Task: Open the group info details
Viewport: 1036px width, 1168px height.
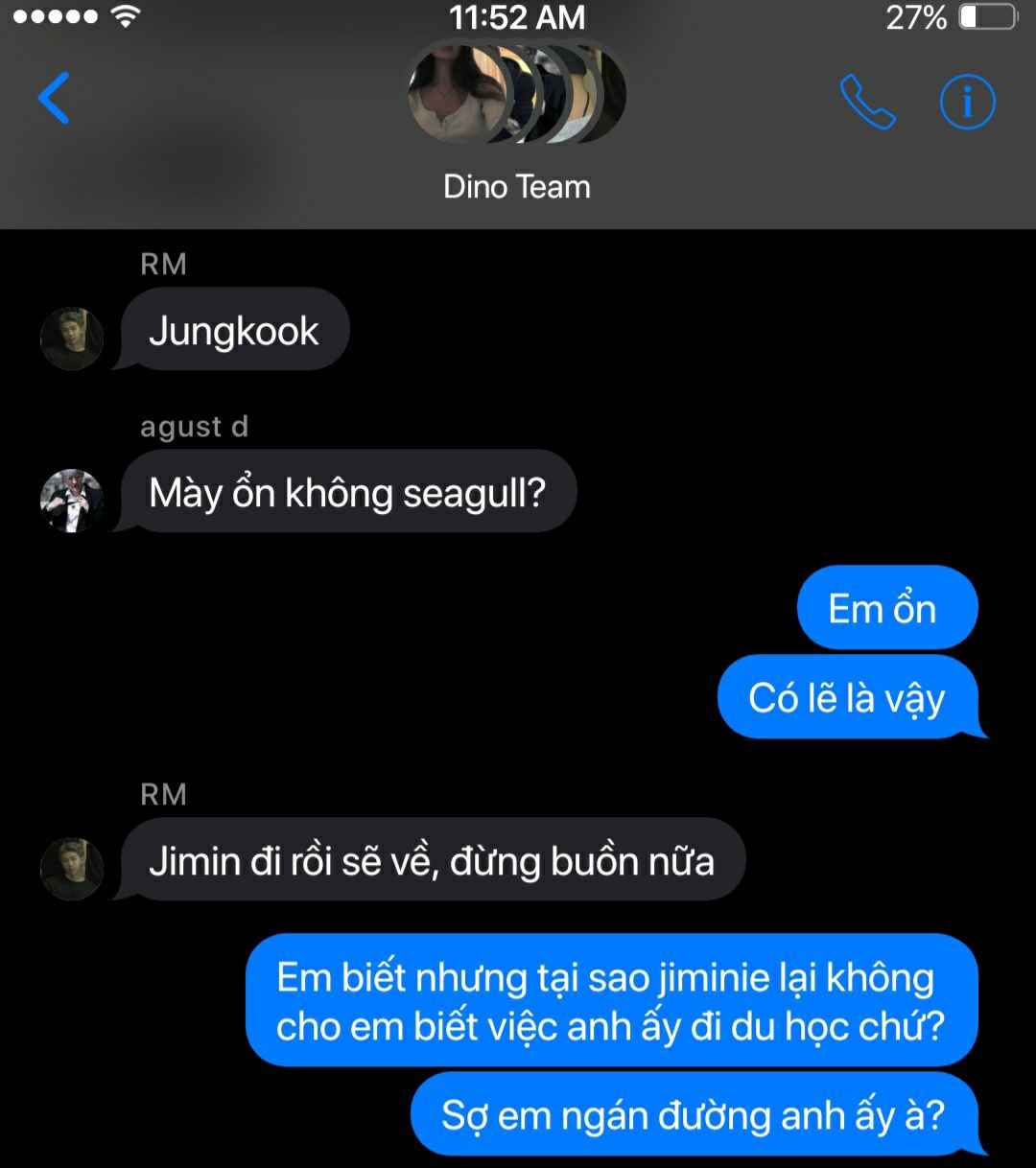Action: pyautogui.click(x=967, y=102)
